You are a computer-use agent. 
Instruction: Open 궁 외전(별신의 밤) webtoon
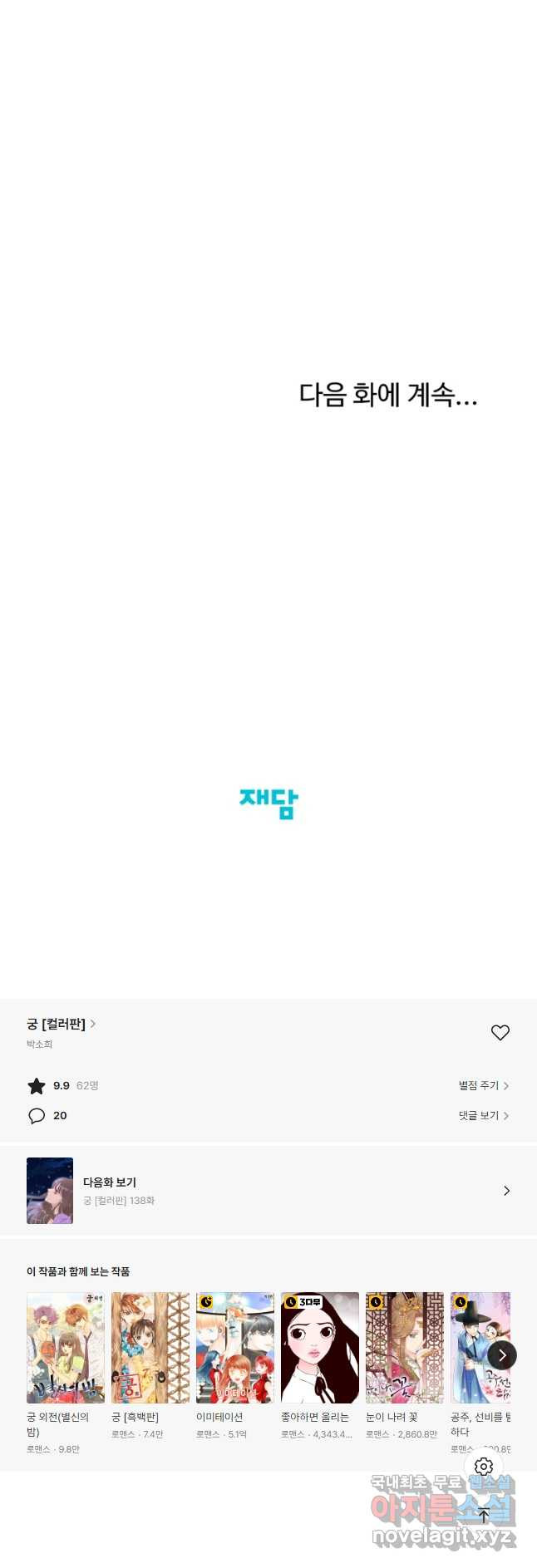pos(66,1347)
